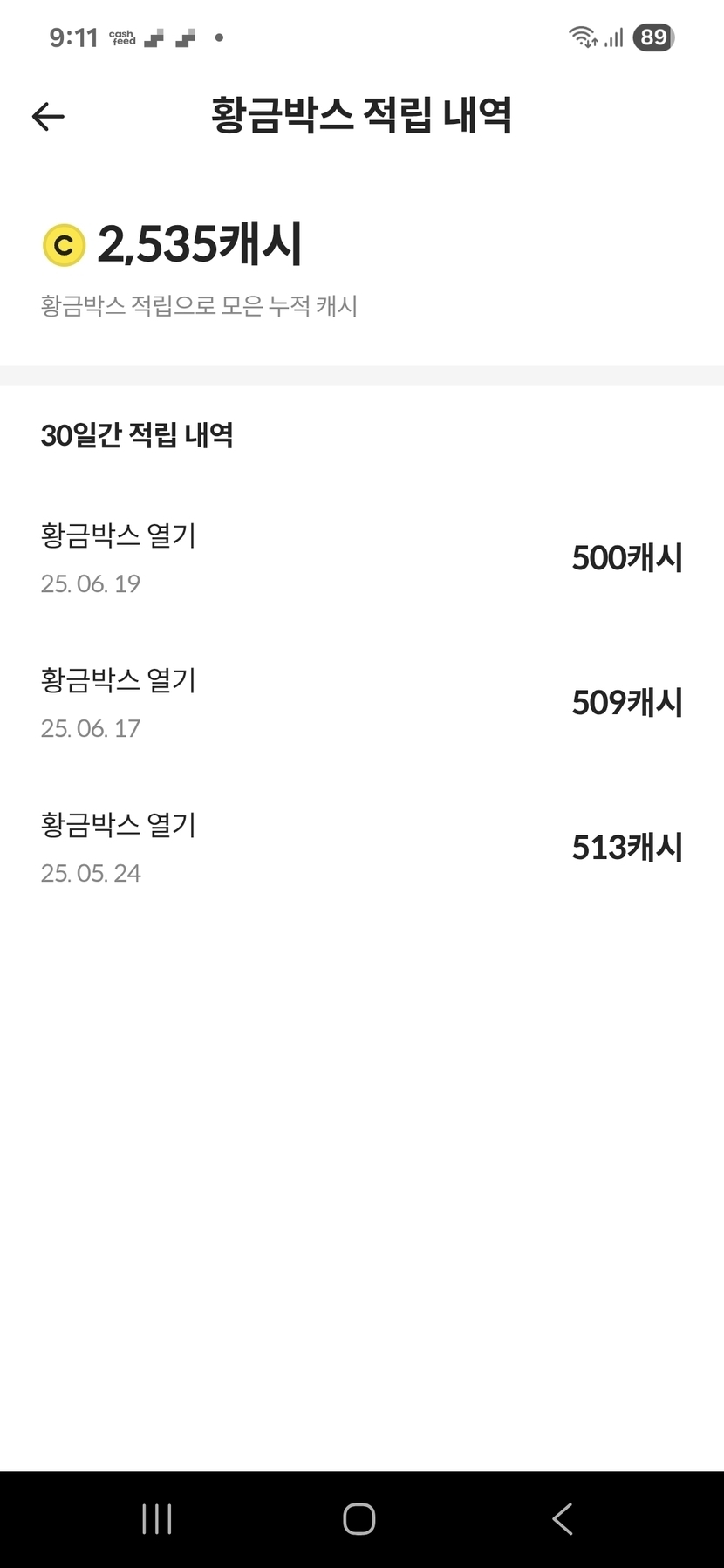
Task: Go back using the top-left arrow
Action: pyautogui.click(x=48, y=116)
